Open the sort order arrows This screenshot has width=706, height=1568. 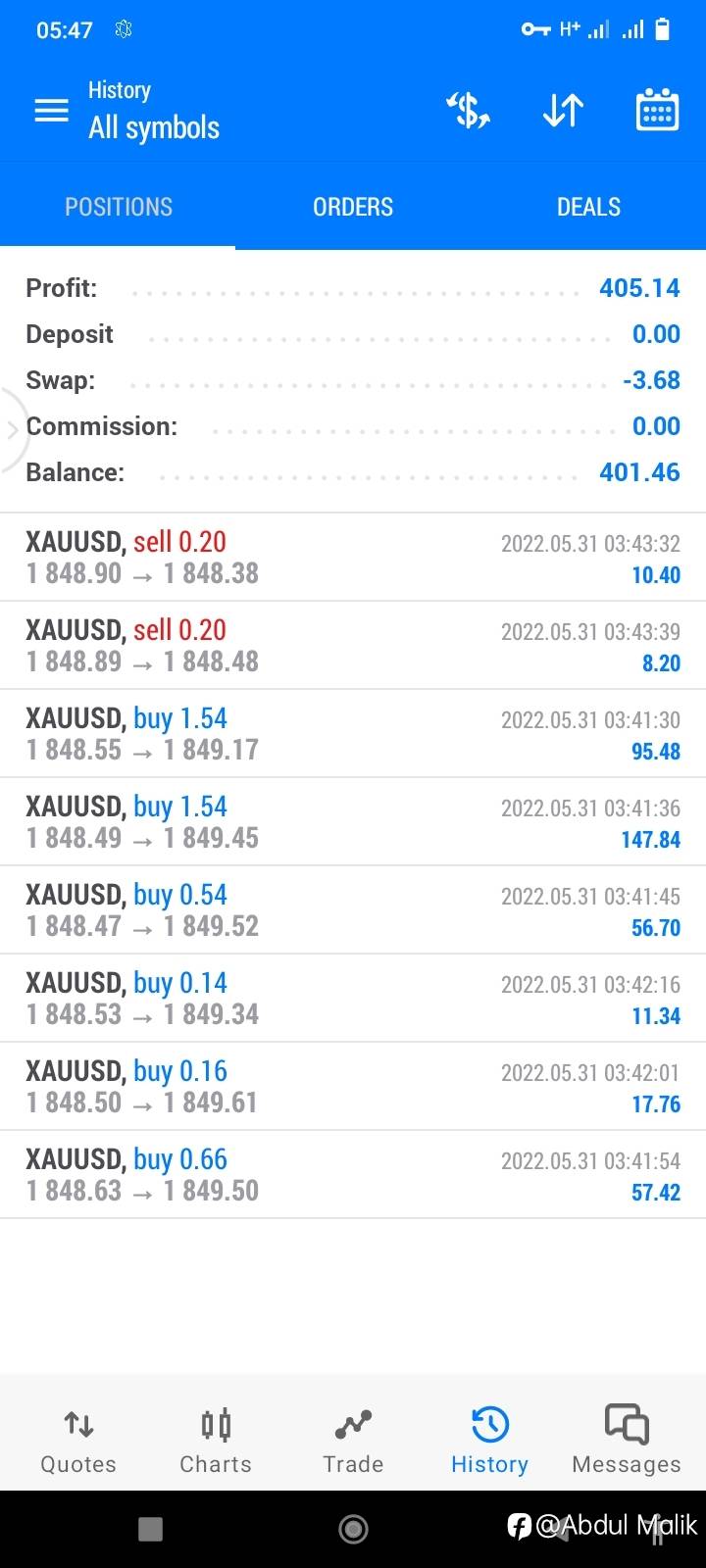pyautogui.click(x=563, y=111)
